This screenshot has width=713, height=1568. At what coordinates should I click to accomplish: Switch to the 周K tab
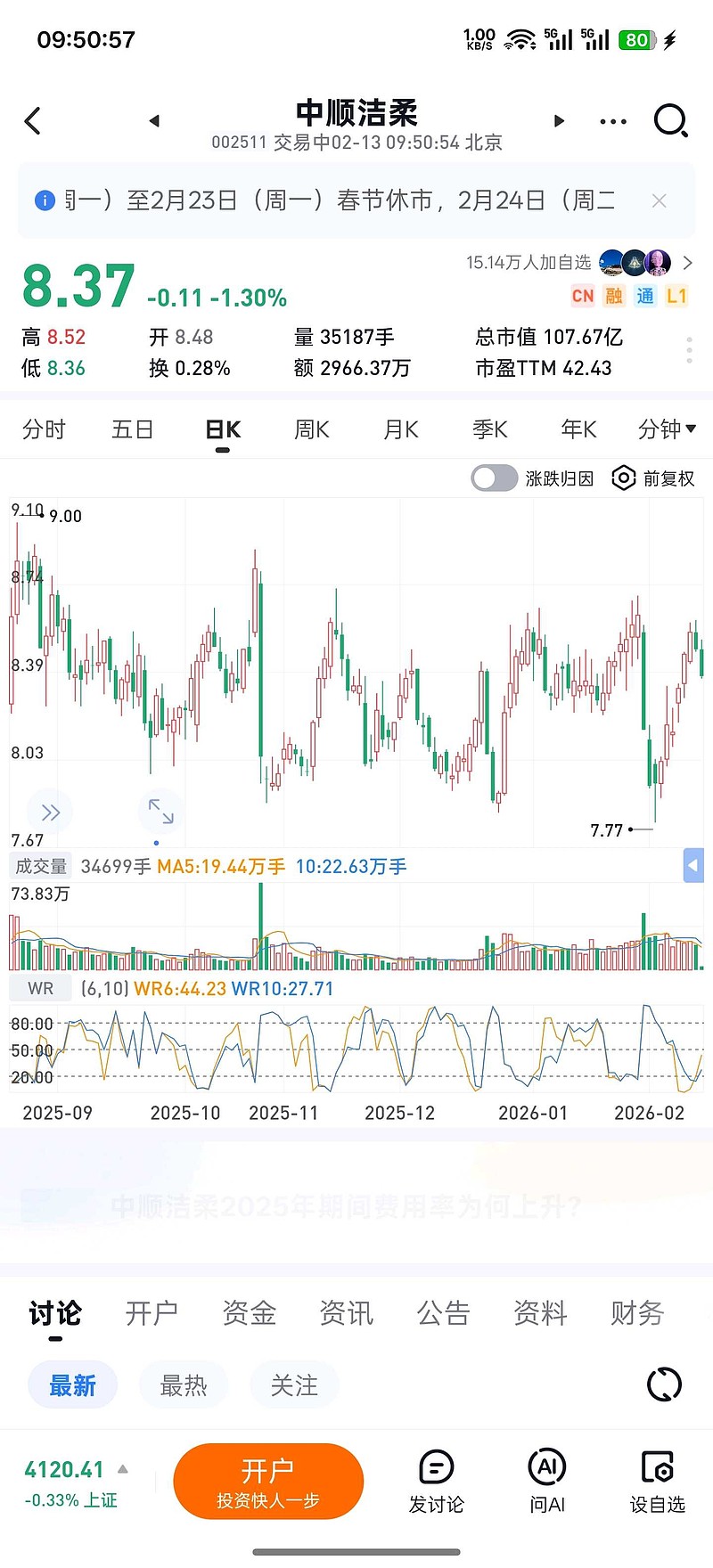310,429
